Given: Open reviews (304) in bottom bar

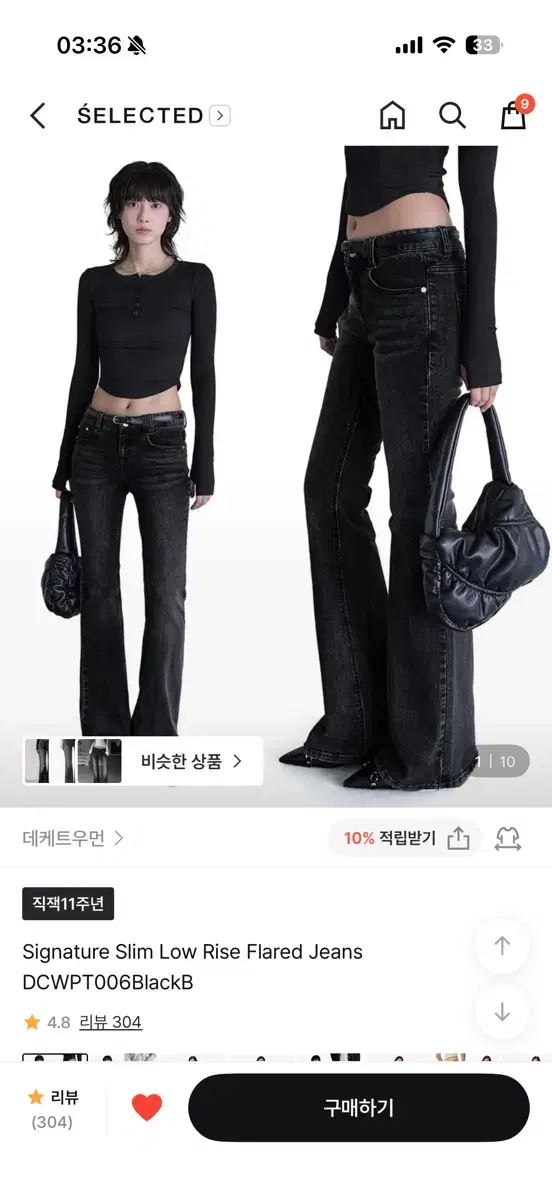Looking at the screenshot, I should 52,1109.
